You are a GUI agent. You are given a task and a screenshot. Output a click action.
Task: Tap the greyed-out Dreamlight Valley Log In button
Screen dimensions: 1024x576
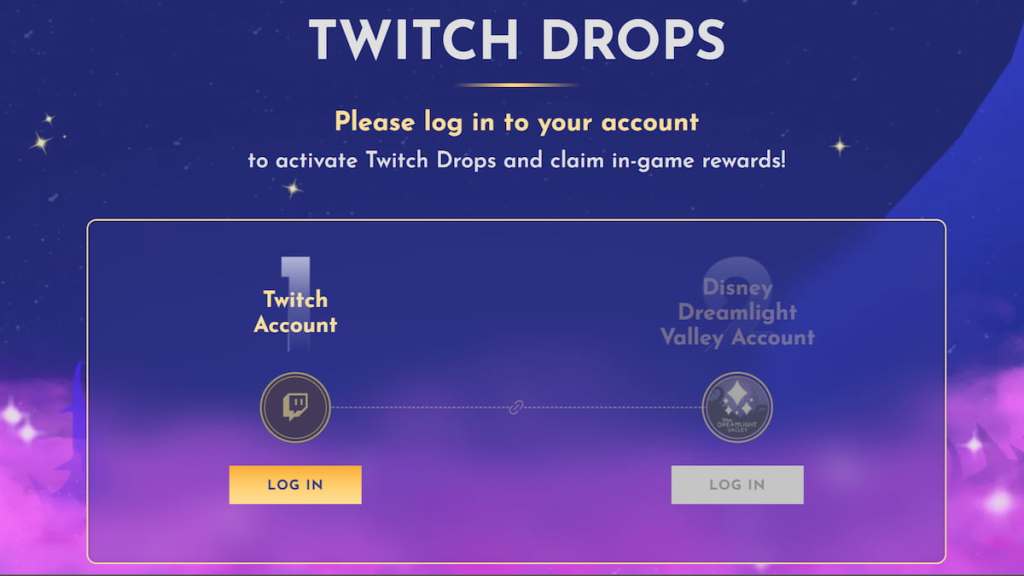pyautogui.click(x=737, y=485)
